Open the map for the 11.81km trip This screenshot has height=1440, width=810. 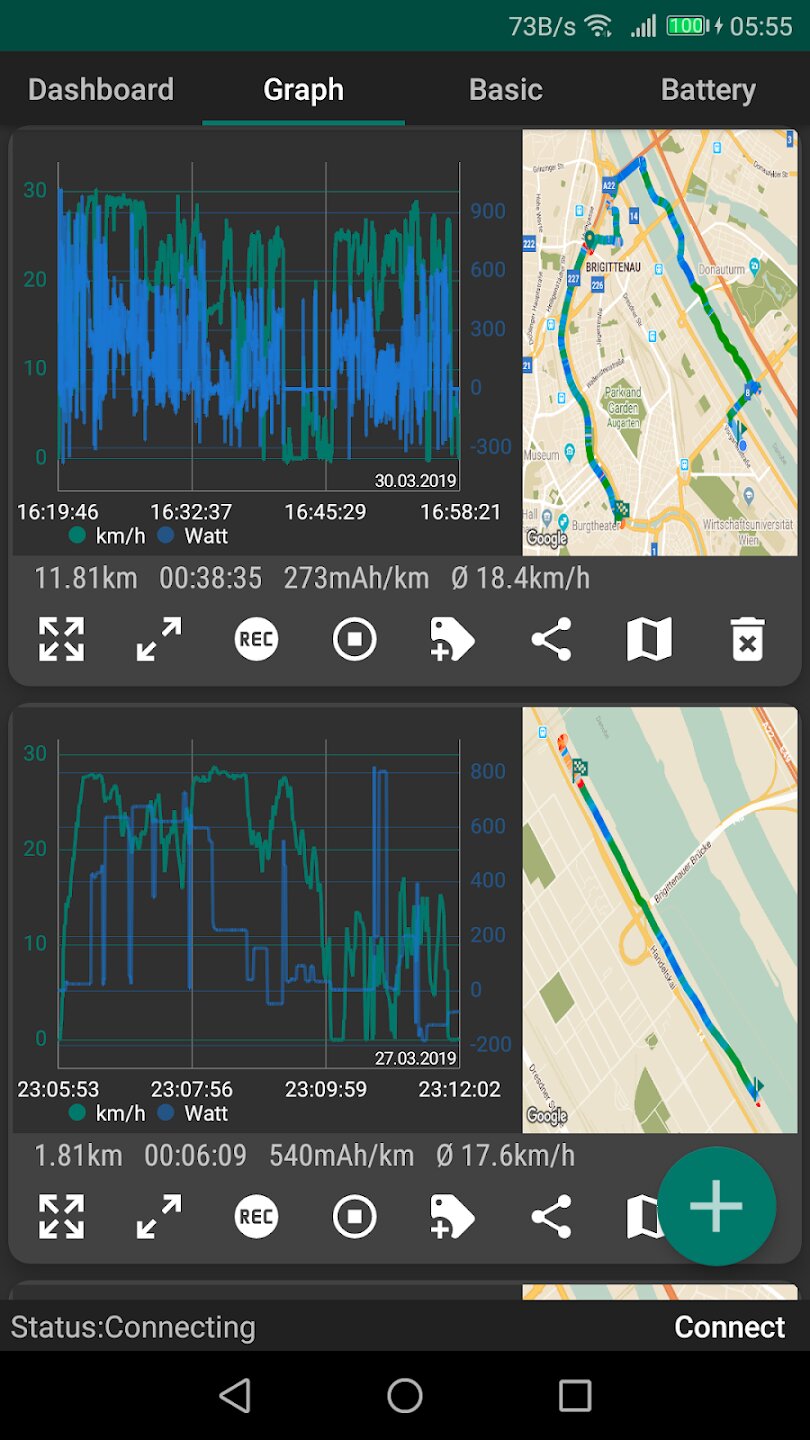649,639
